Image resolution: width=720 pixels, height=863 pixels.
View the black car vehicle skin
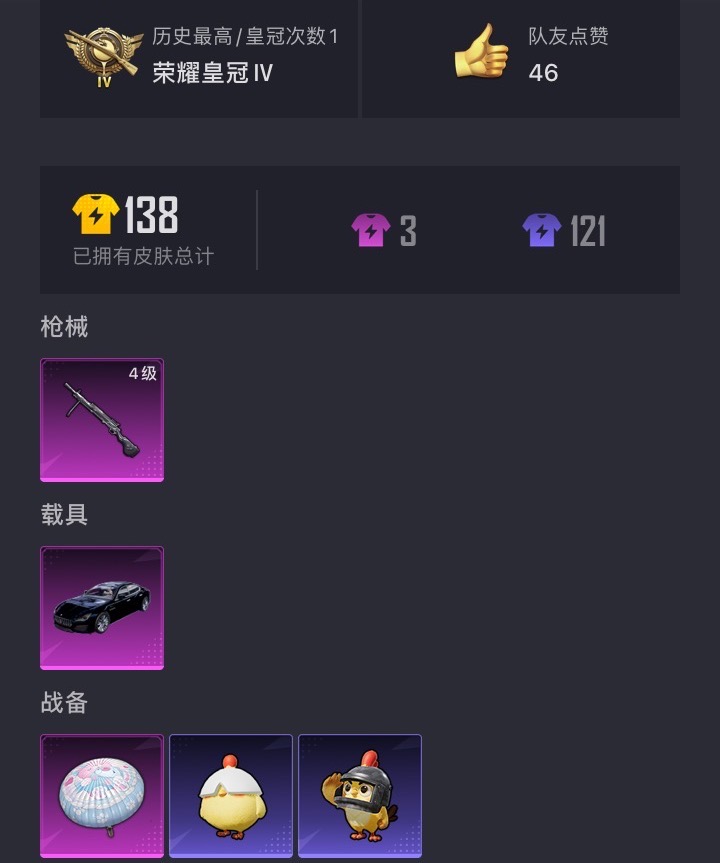pyautogui.click(x=102, y=607)
